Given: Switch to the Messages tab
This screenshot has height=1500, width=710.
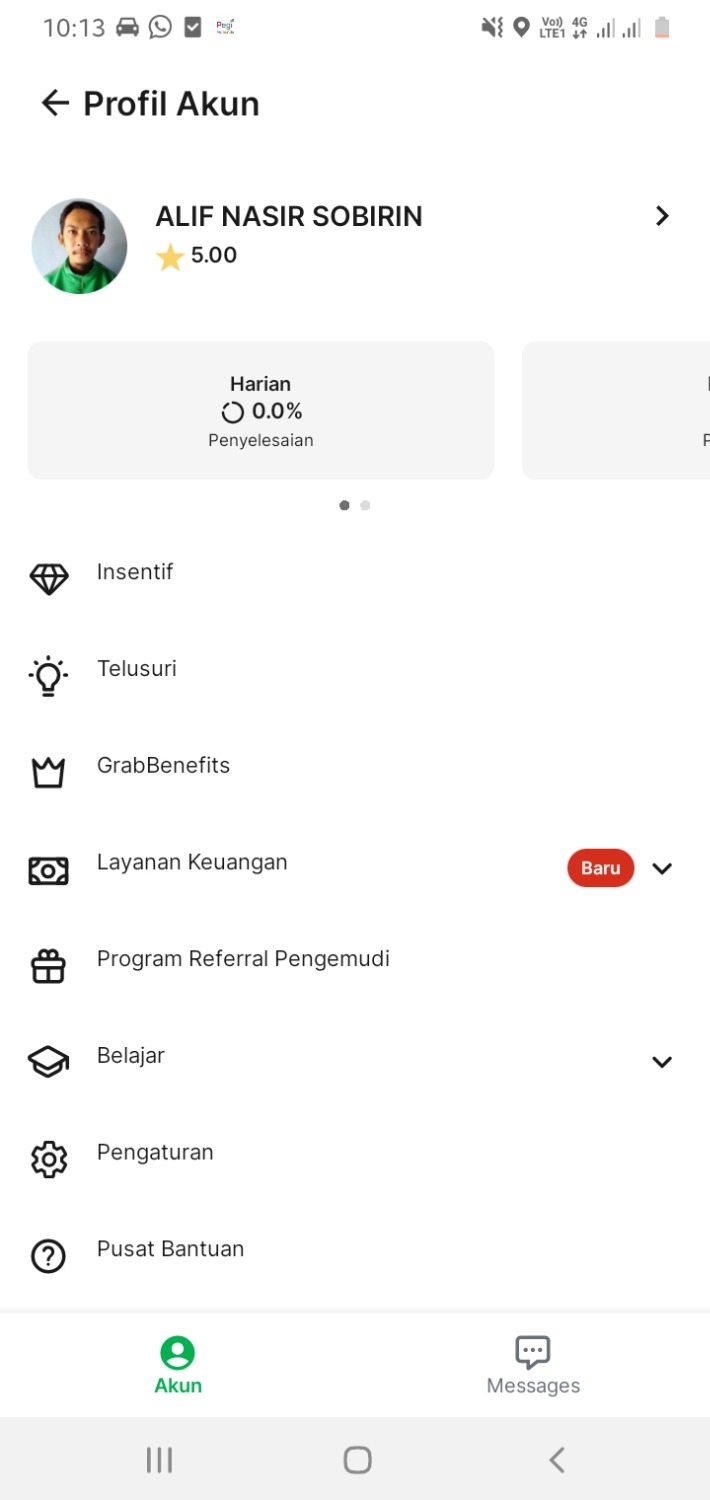Looking at the screenshot, I should pyautogui.click(x=533, y=1366).
